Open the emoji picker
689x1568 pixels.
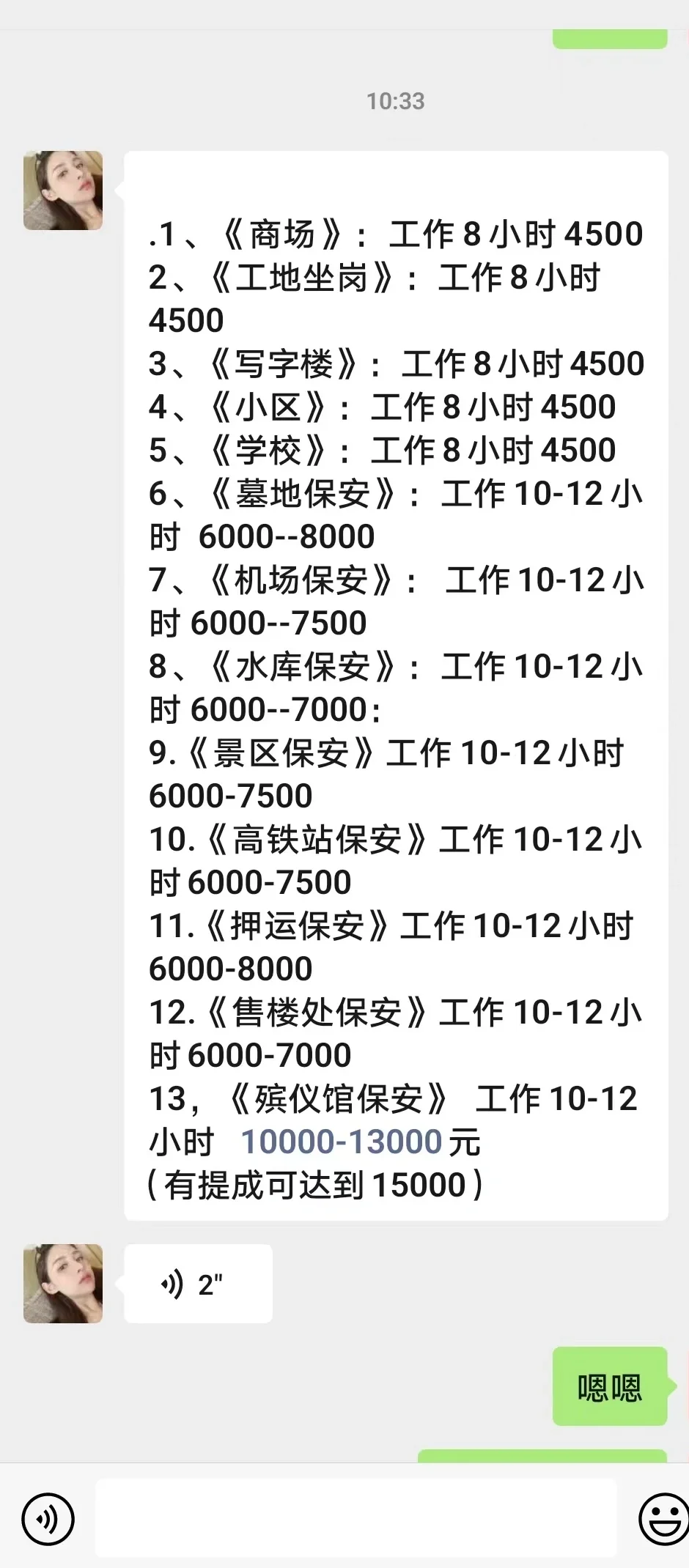(x=663, y=1520)
